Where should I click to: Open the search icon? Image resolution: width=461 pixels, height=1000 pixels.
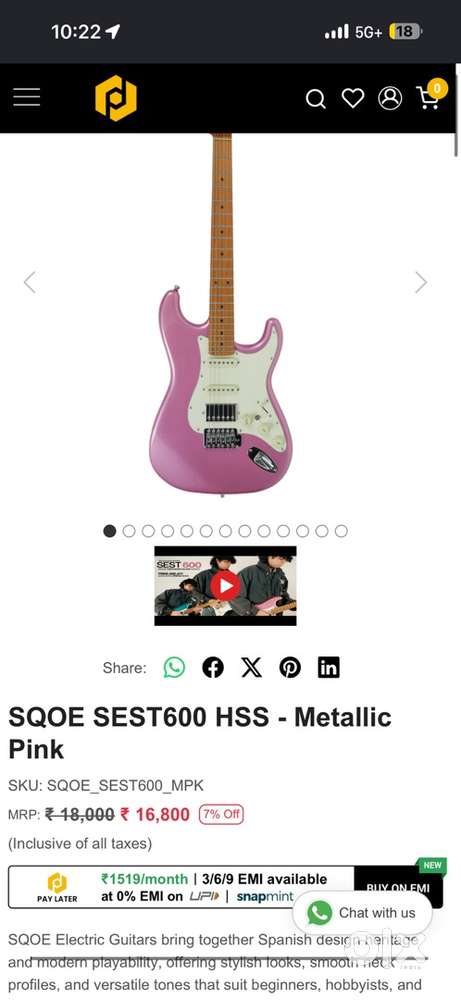pos(316,99)
